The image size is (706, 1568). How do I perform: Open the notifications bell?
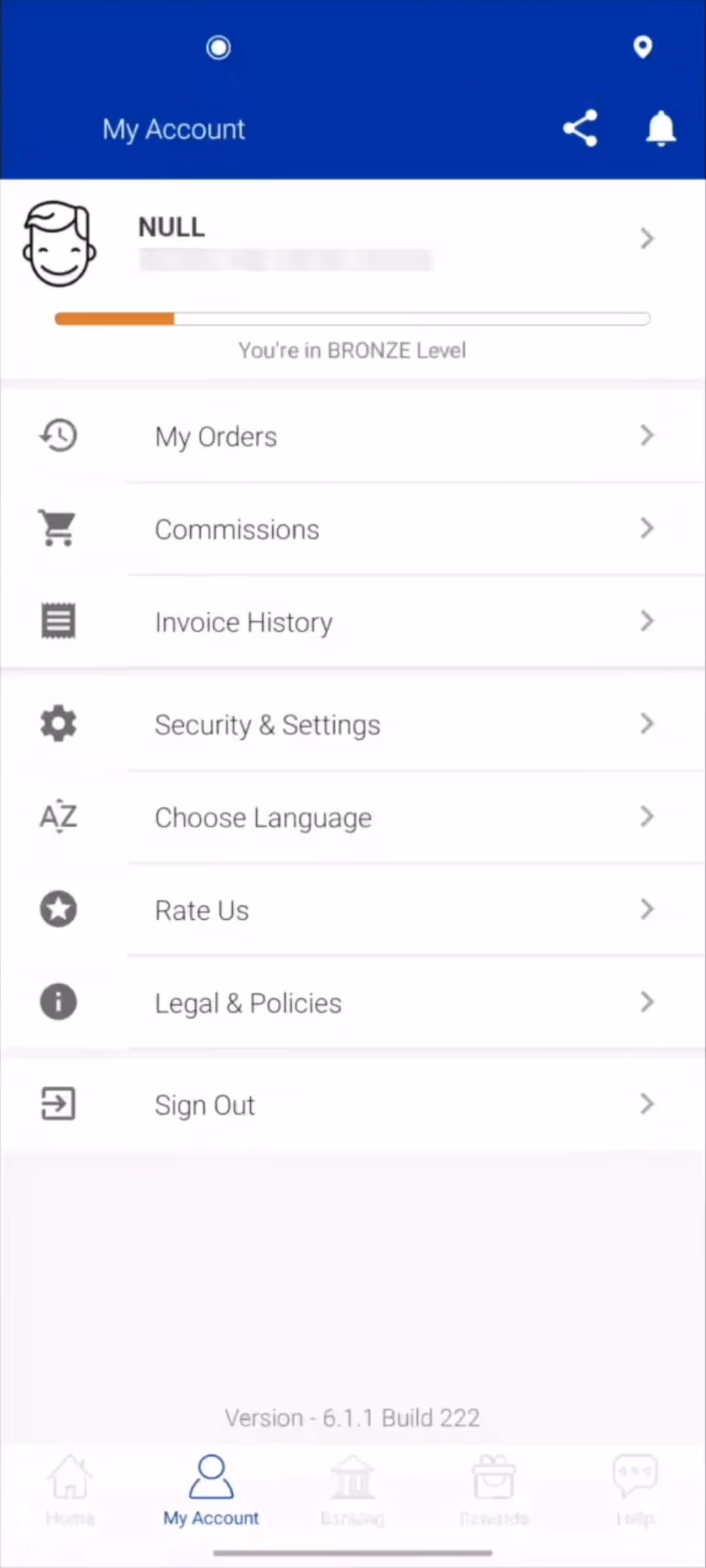(660, 128)
